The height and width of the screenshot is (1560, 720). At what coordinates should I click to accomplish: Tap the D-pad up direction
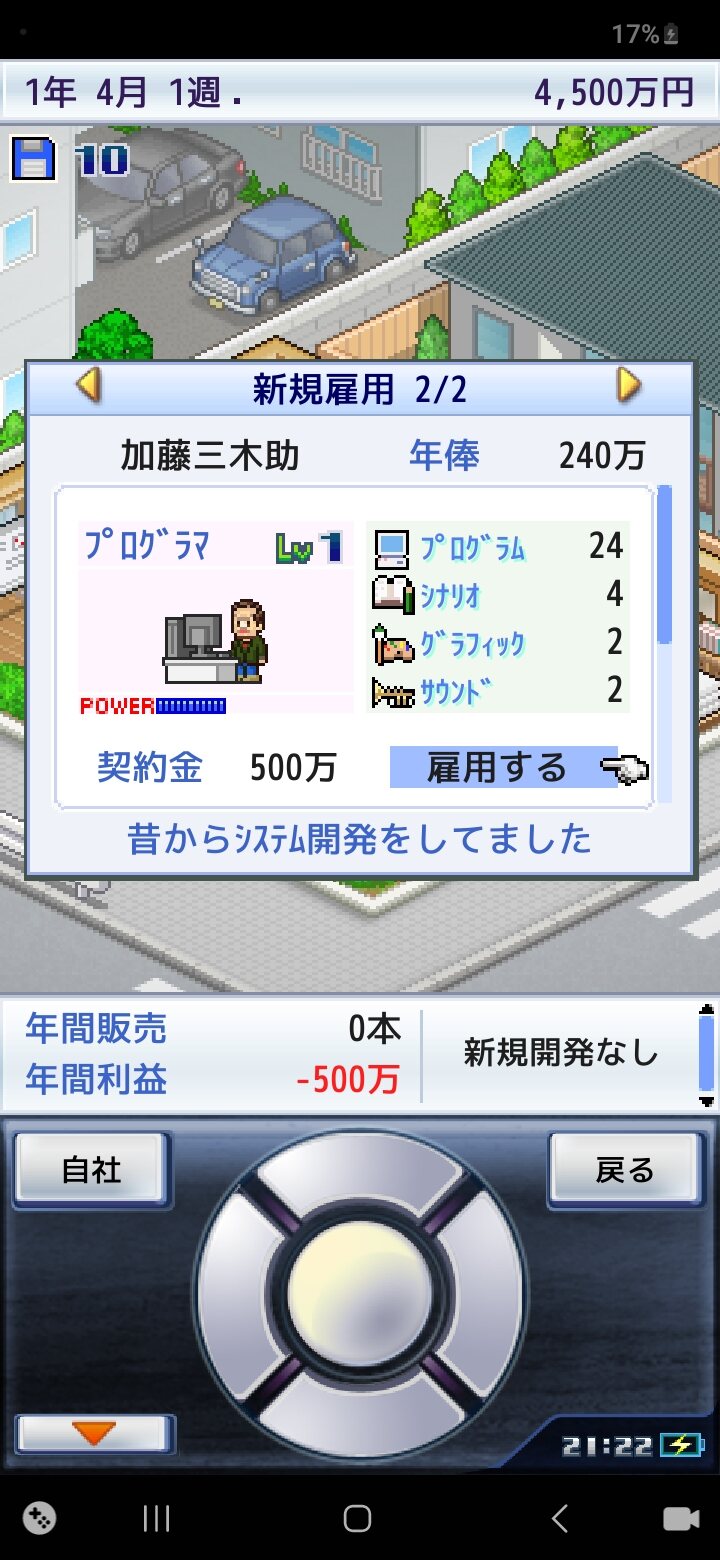[358, 1180]
